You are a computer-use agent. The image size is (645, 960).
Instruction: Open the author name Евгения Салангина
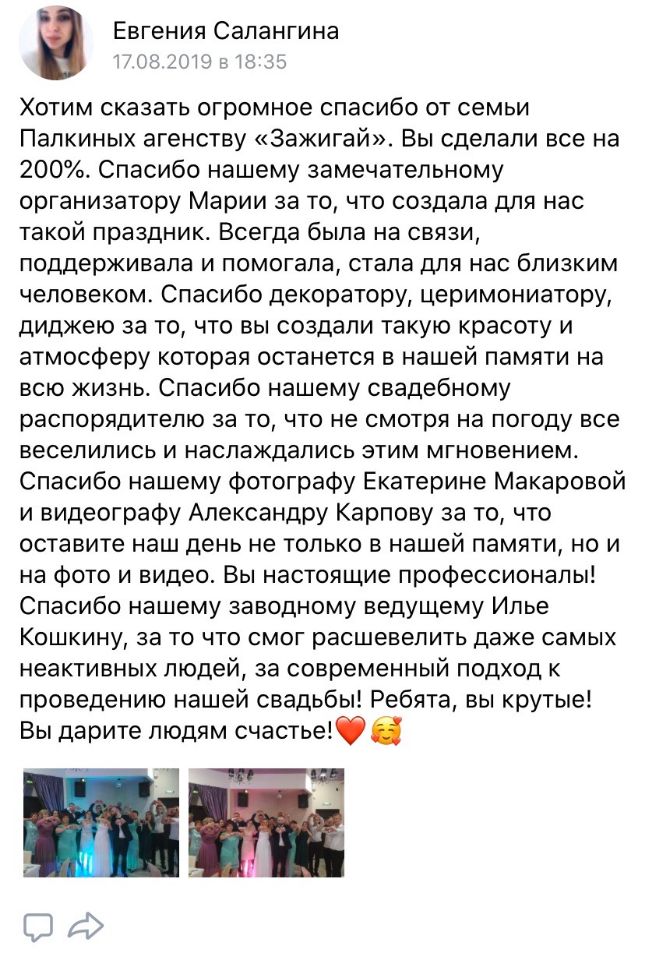click(225, 31)
